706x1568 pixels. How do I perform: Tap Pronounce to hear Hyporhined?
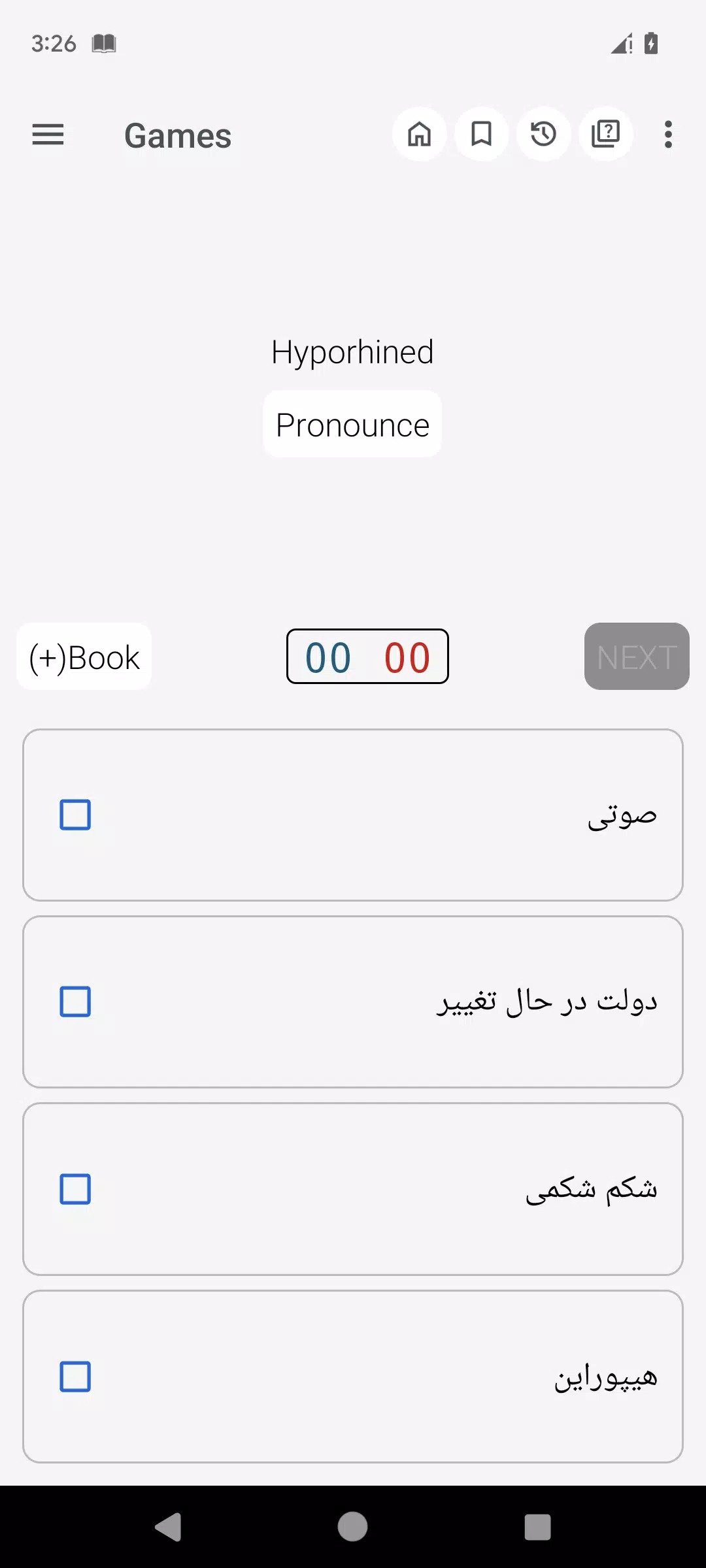(352, 425)
